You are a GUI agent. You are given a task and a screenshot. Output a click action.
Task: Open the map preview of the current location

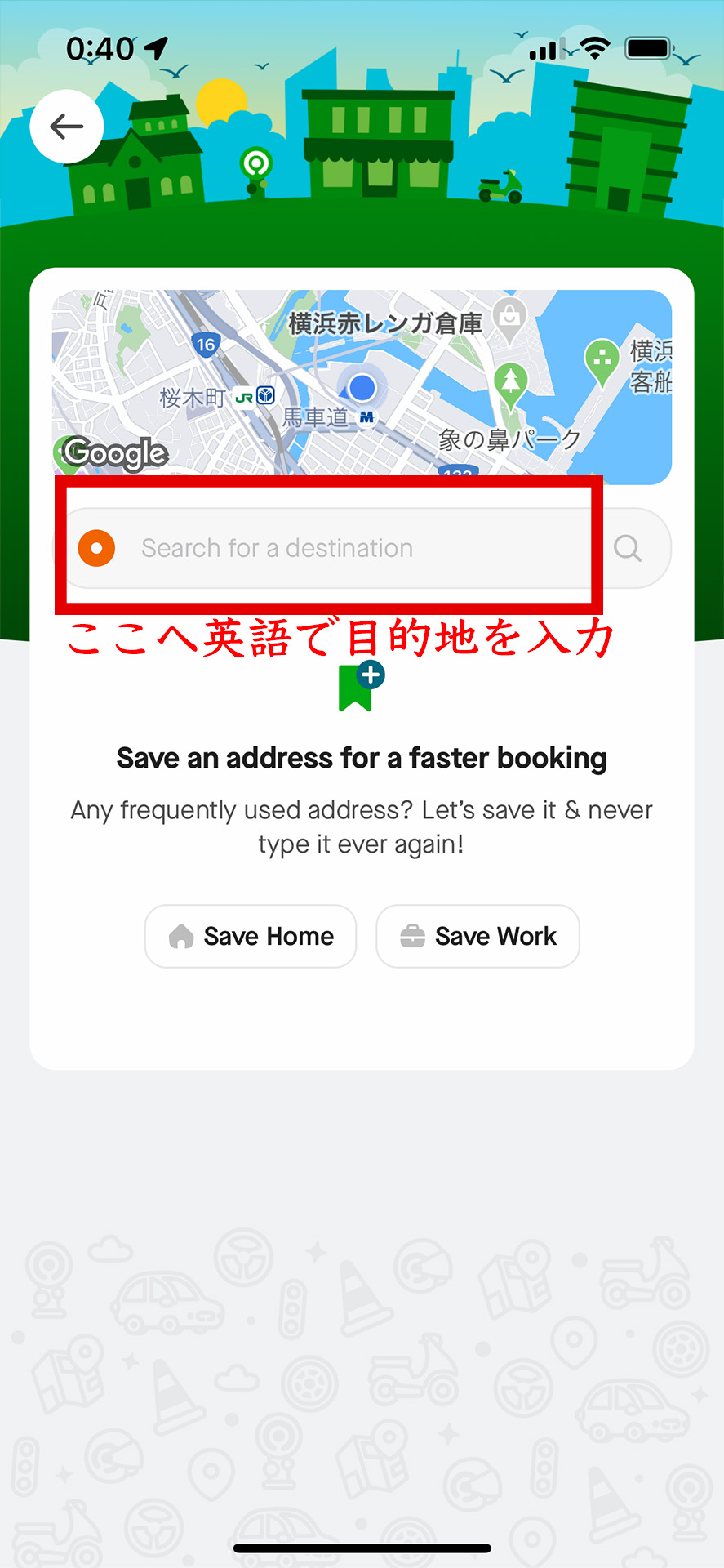(362, 382)
